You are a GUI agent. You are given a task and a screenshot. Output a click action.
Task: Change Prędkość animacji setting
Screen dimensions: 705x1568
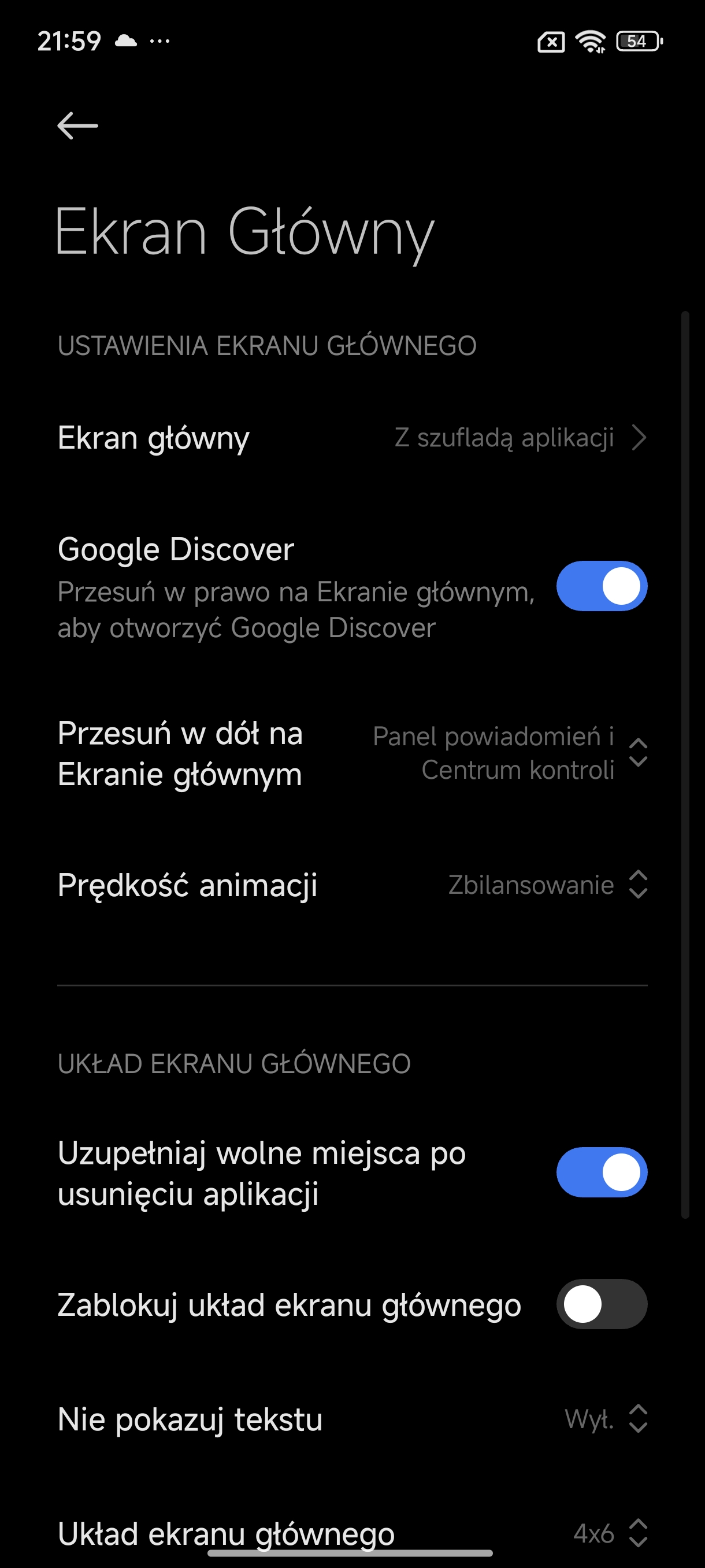351,885
